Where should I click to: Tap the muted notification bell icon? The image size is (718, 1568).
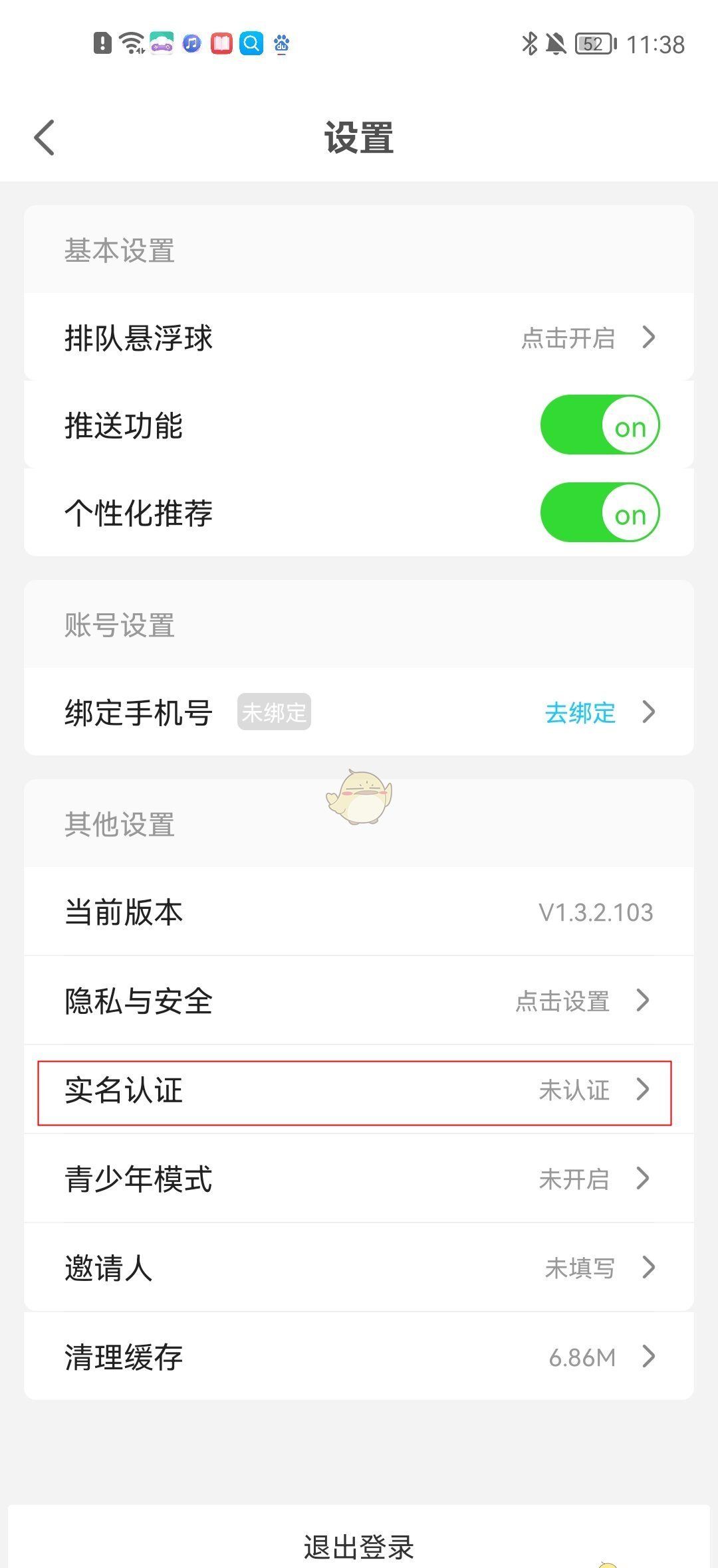pos(555,43)
